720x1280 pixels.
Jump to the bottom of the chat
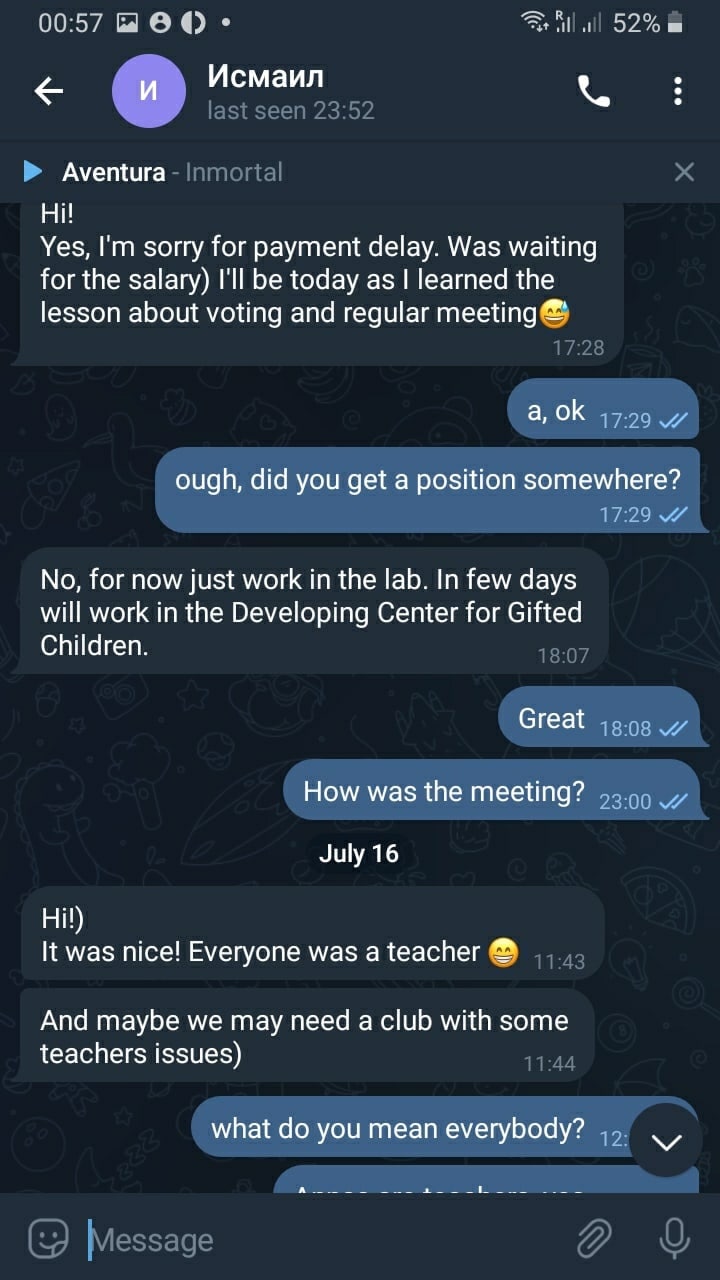point(666,1141)
